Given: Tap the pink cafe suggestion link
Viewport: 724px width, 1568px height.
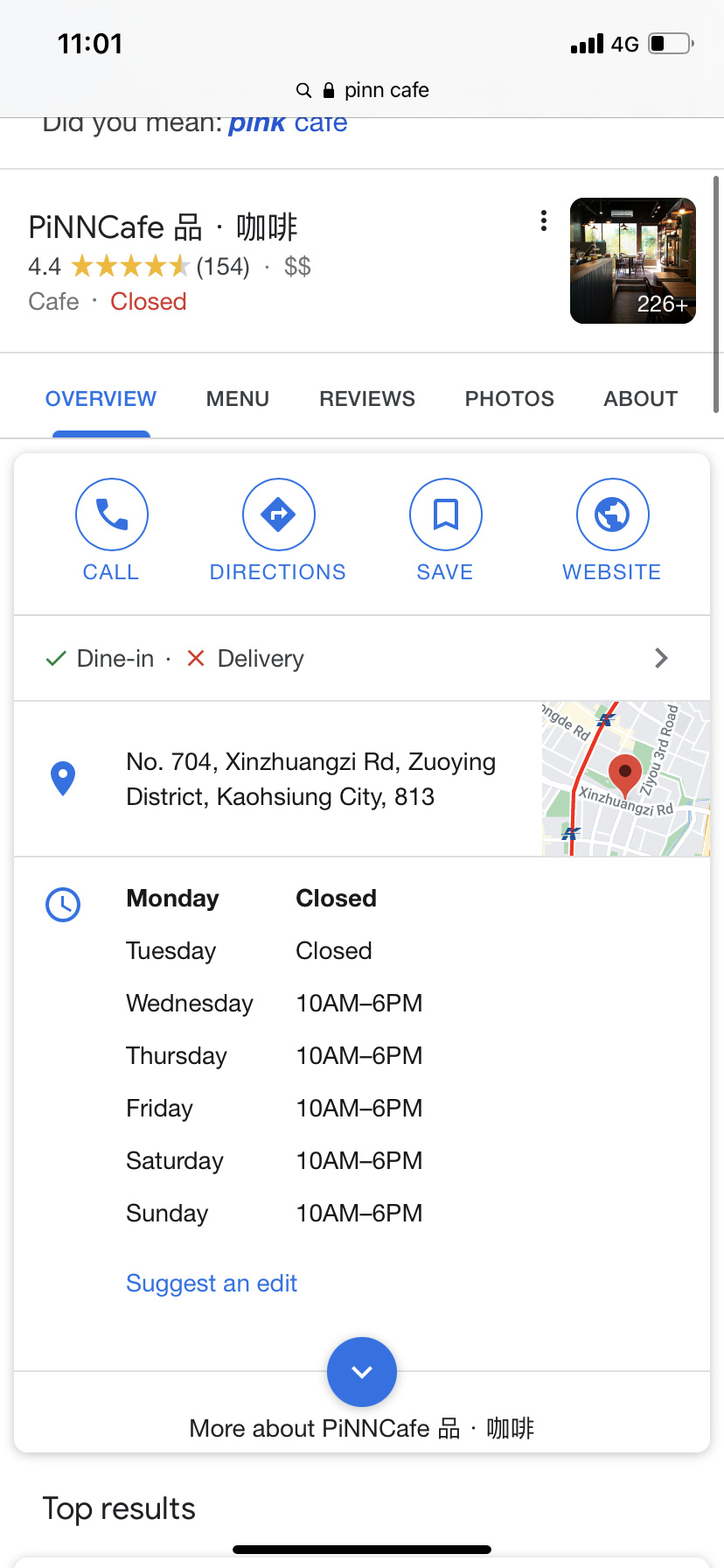Looking at the screenshot, I should 288,123.
